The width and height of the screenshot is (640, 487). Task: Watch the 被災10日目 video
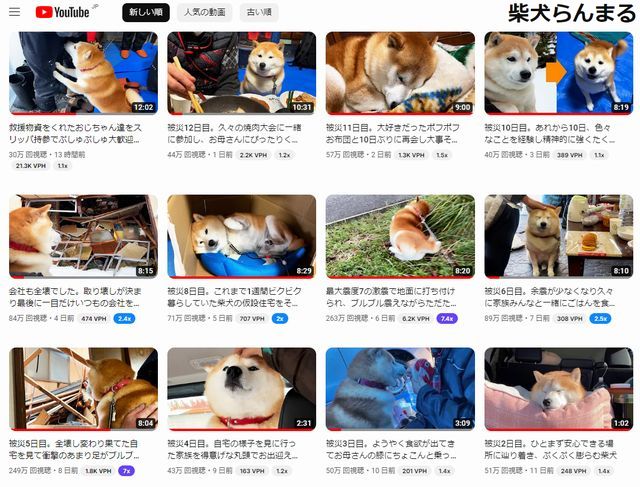pos(558,73)
